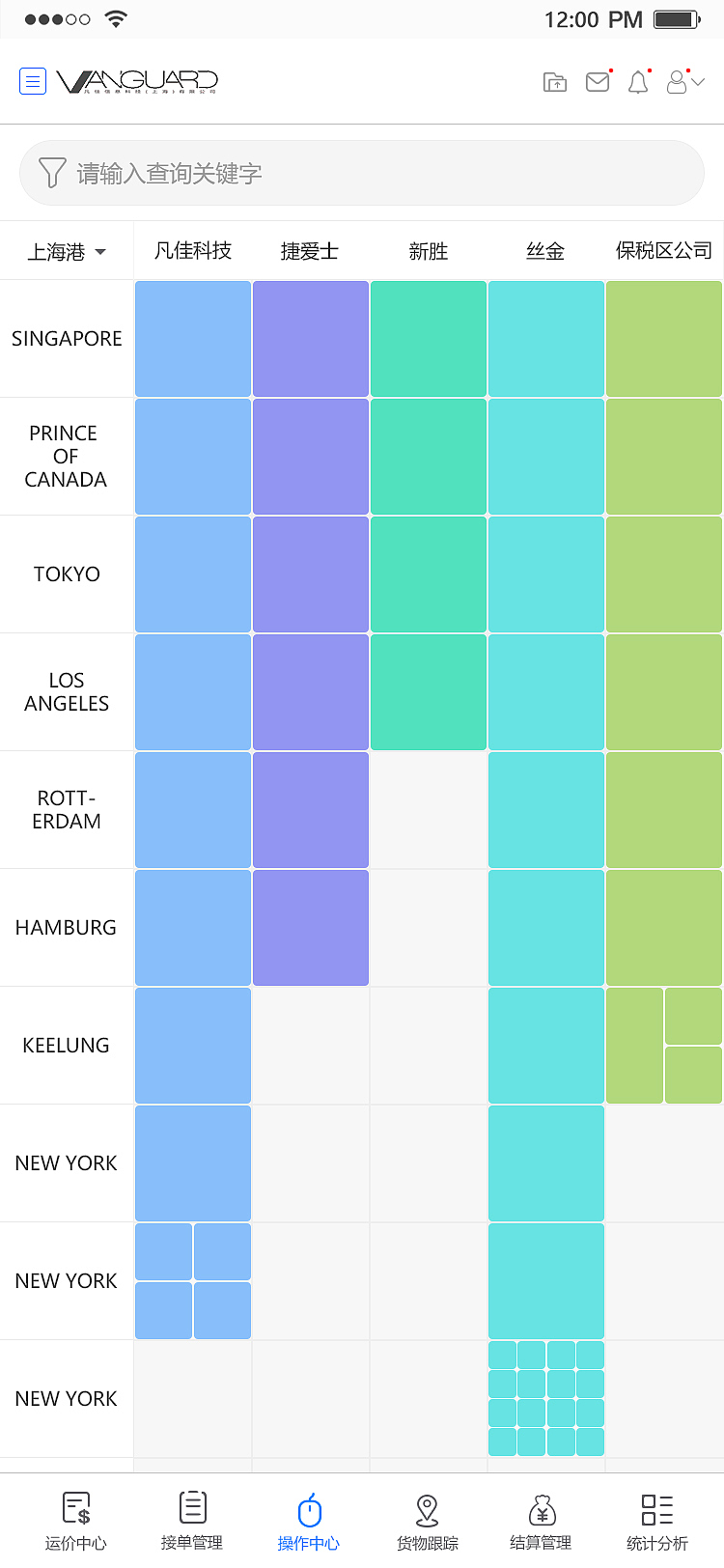This screenshot has width=724, height=1568.
Task: Go to the 货物跟踪 tab
Action: coord(427,1521)
